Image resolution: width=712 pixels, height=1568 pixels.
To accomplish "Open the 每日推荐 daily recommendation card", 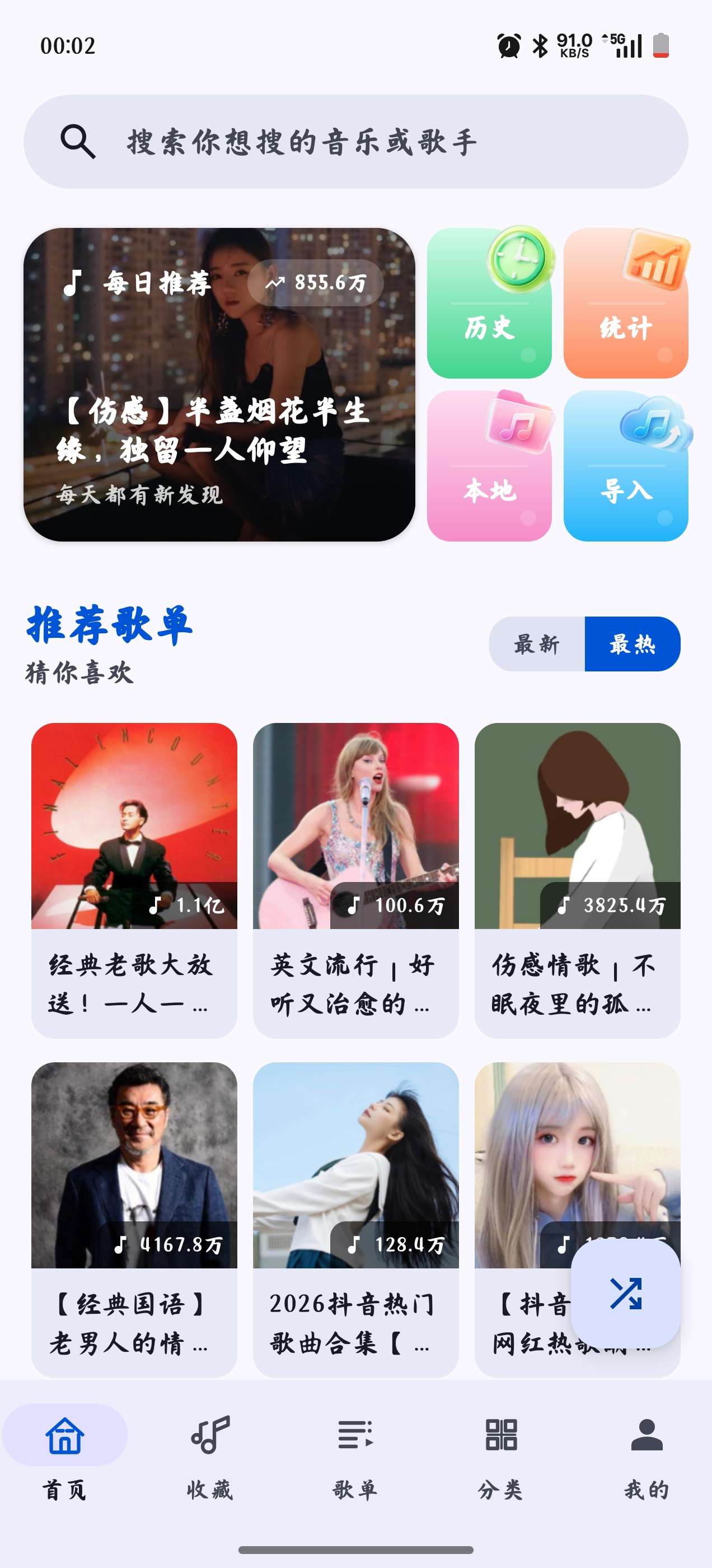I will [x=219, y=384].
